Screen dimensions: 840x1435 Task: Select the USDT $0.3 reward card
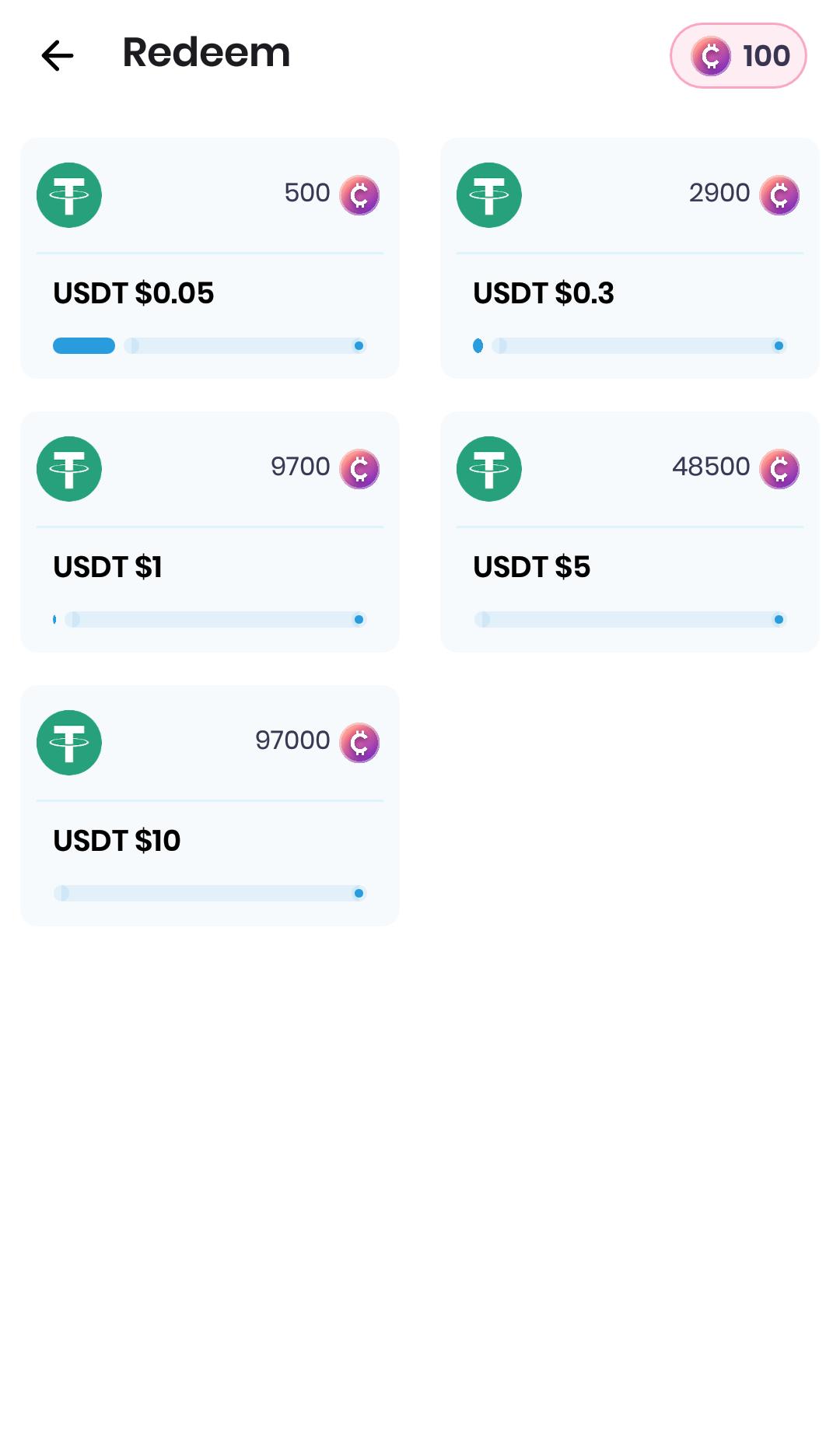pos(630,257)
